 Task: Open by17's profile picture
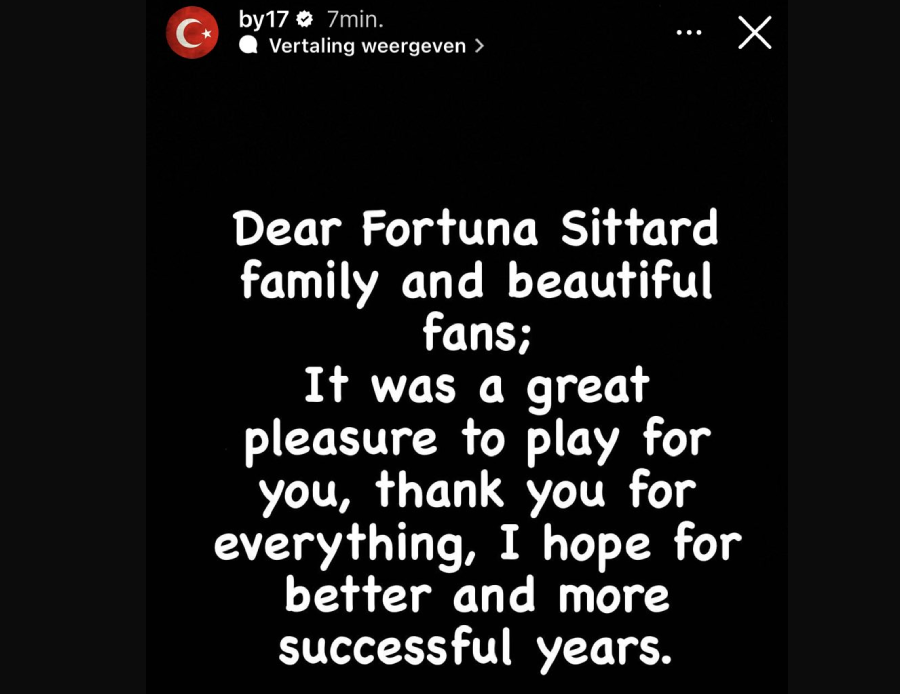[192, 33]
